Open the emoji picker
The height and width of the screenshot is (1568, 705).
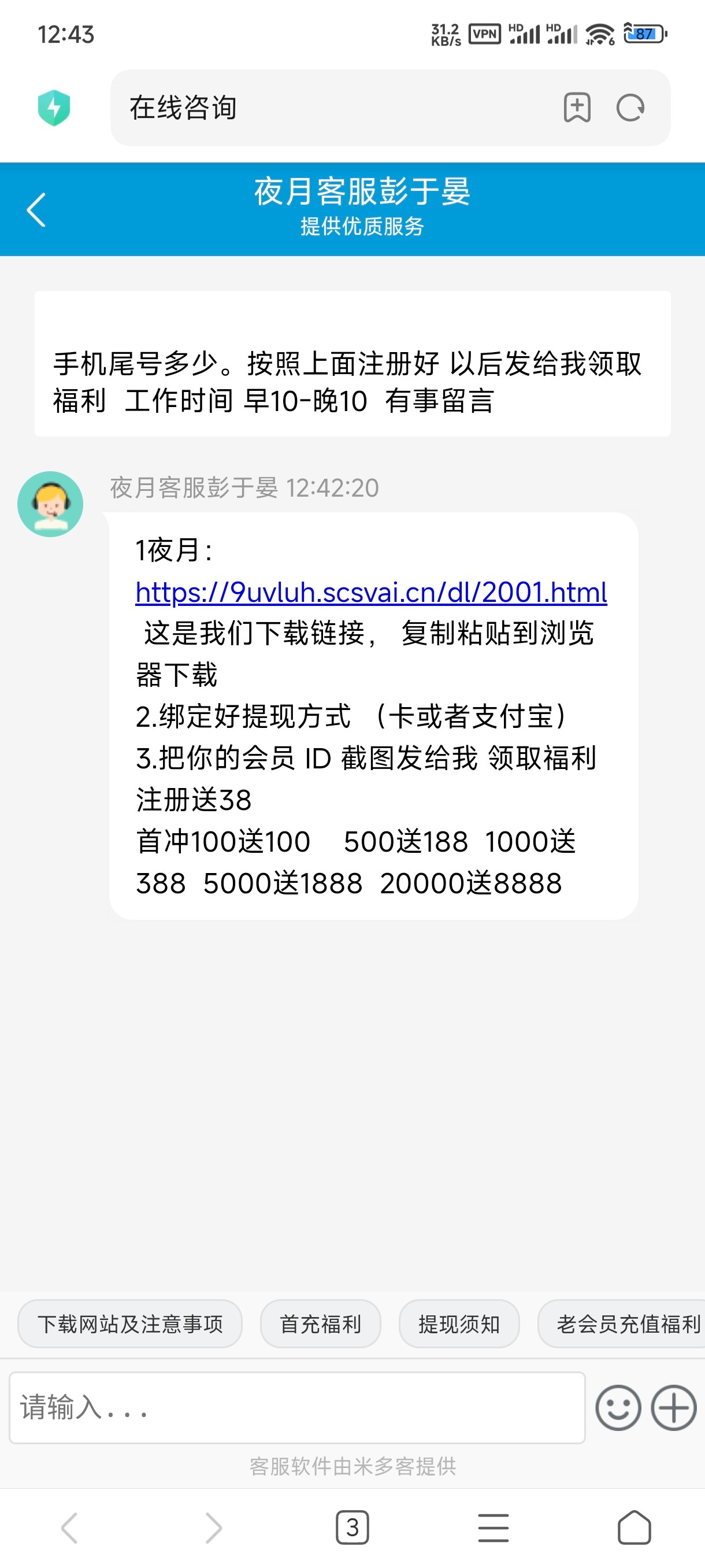618,1407
